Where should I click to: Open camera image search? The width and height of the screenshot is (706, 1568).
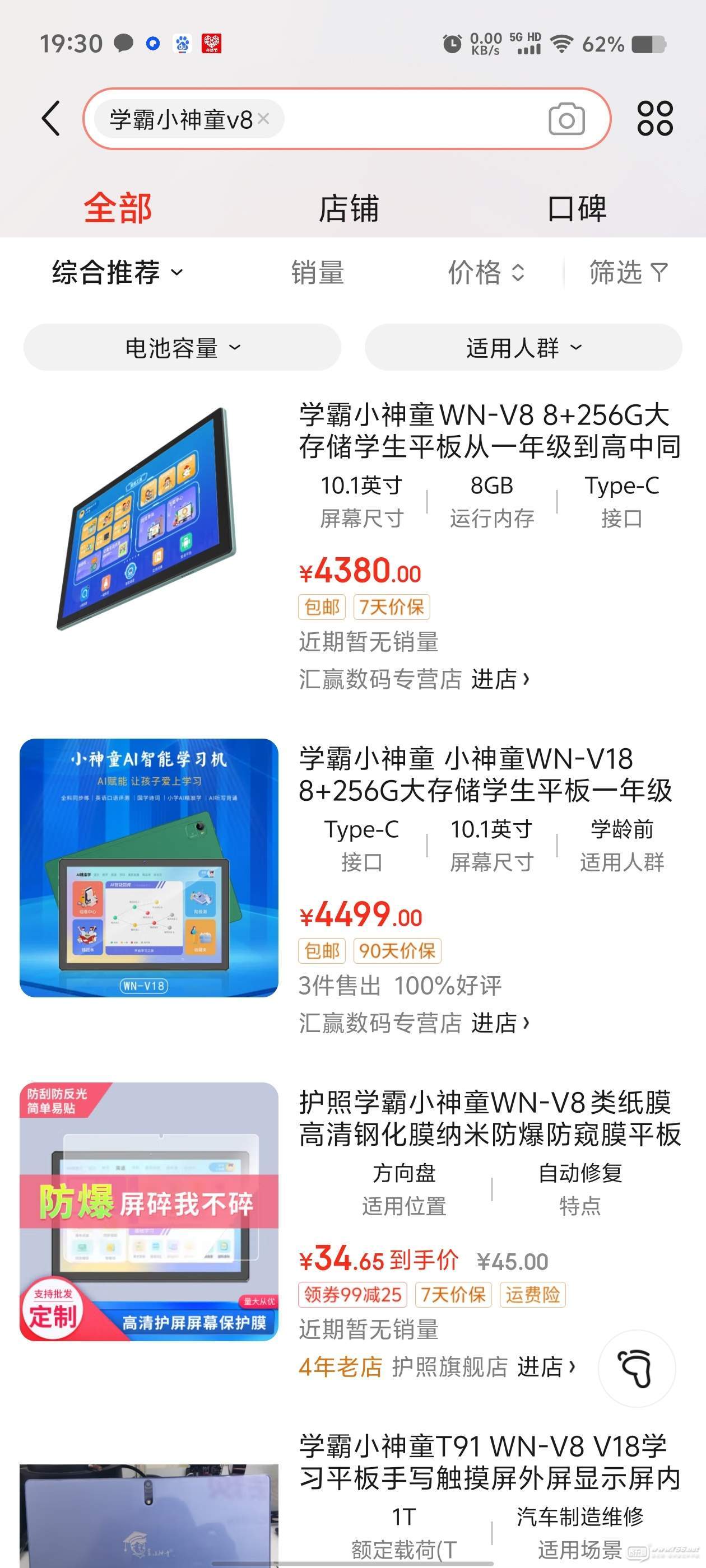(x=566, y=119)
